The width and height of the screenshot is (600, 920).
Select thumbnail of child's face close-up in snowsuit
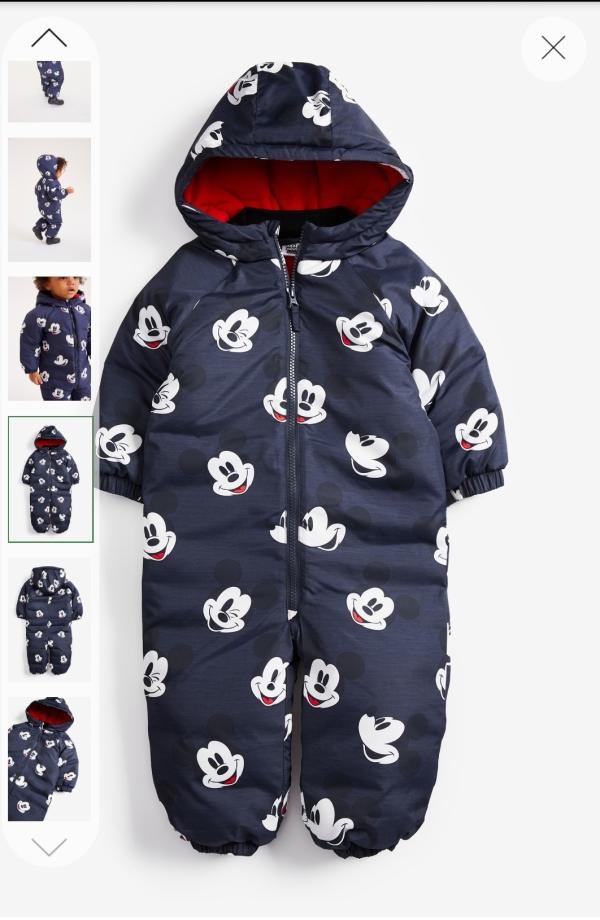(x=49, y=339)
